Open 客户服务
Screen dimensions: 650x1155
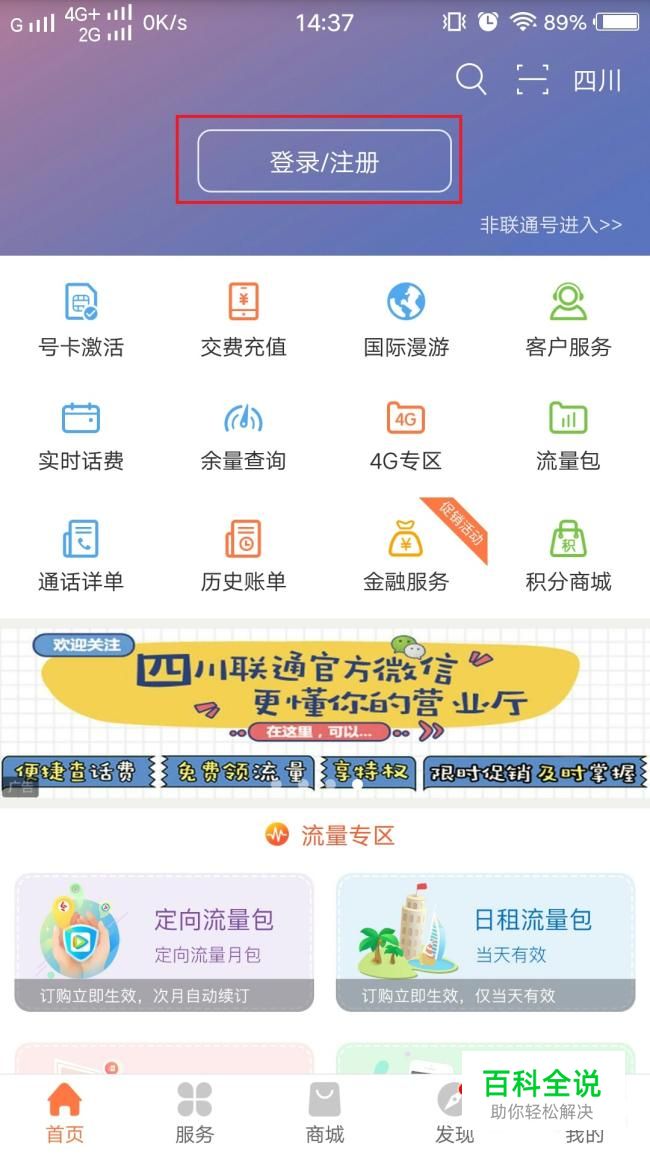pos(568,320)
